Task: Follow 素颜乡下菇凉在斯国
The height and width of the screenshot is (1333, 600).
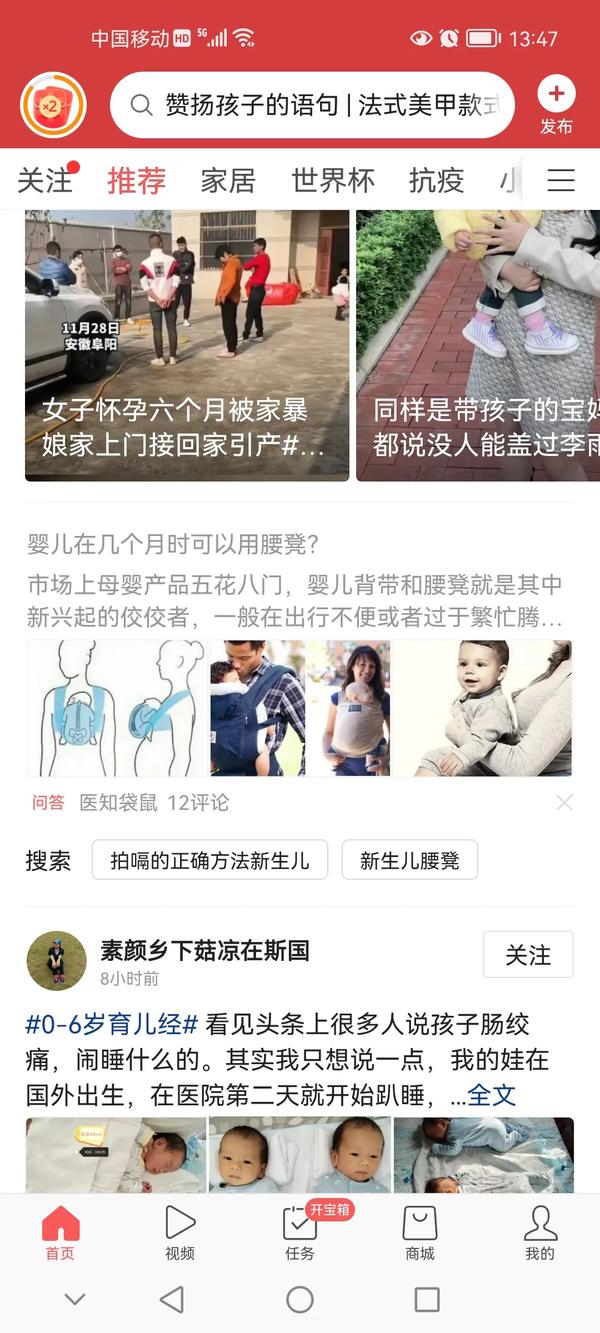Action: tap(528, 954)
